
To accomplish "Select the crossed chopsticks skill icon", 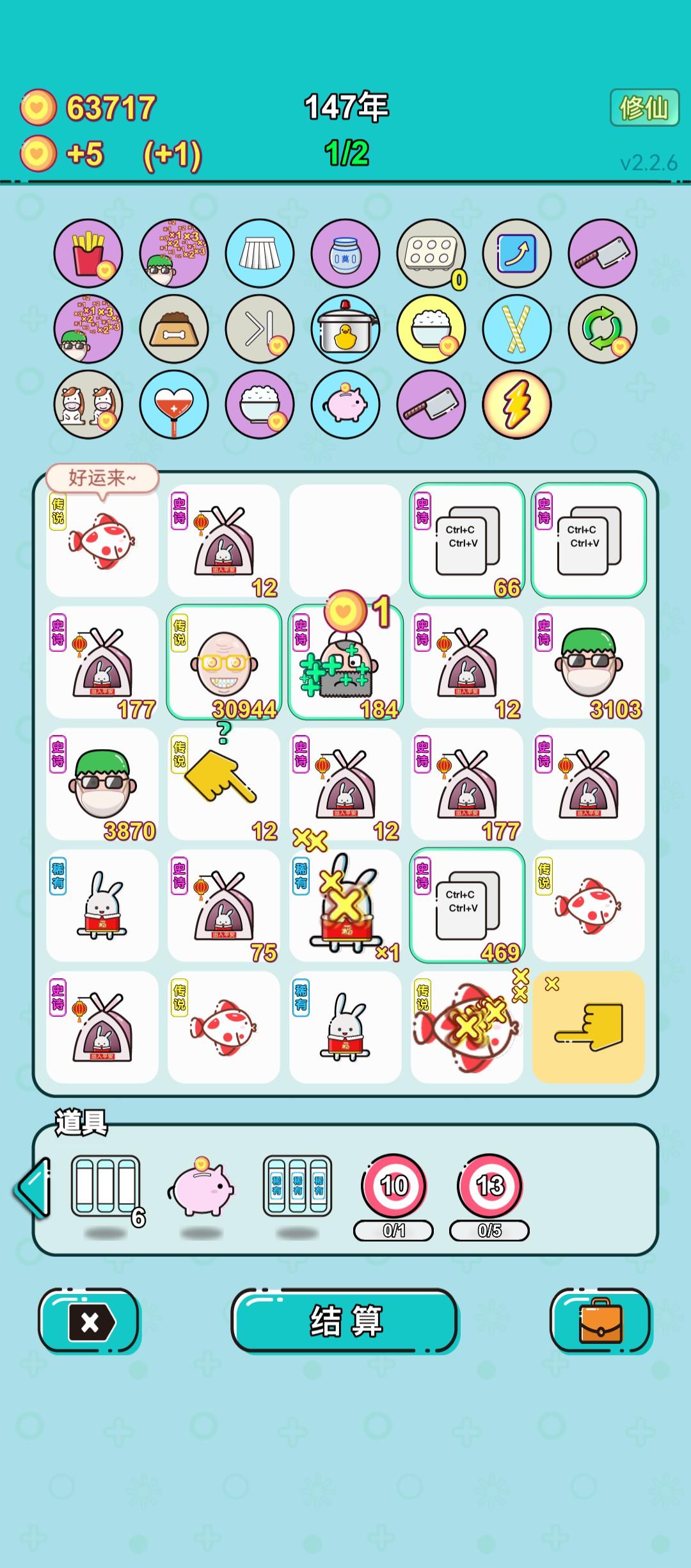I will coord(517,328).
